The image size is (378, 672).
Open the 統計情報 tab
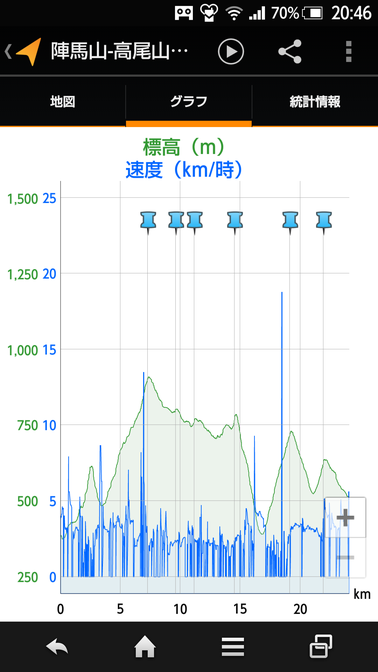(315, 102)
